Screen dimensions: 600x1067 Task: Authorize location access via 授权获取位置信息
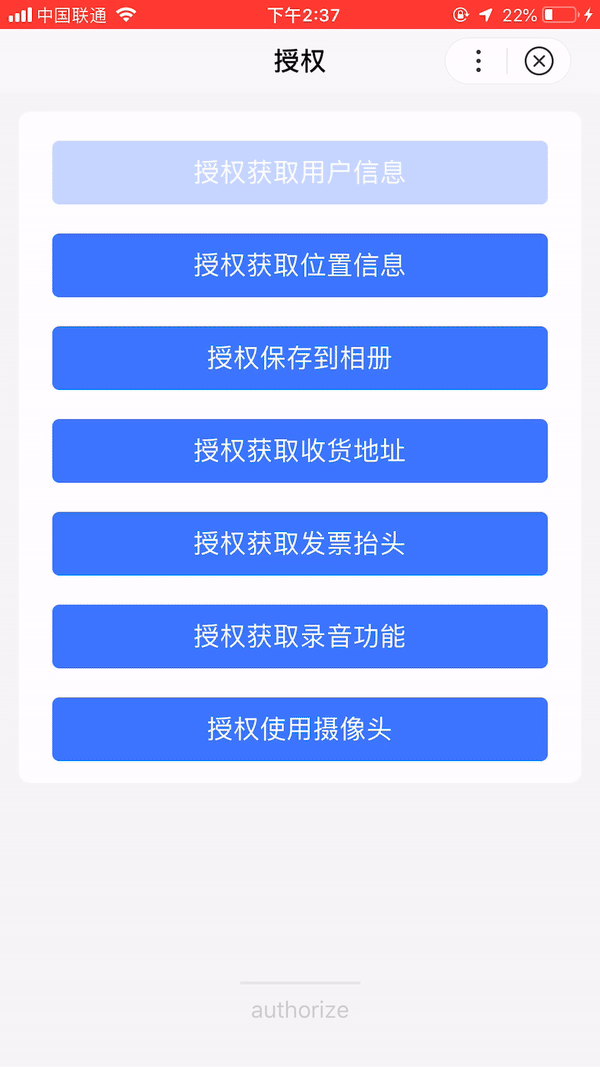300,265
